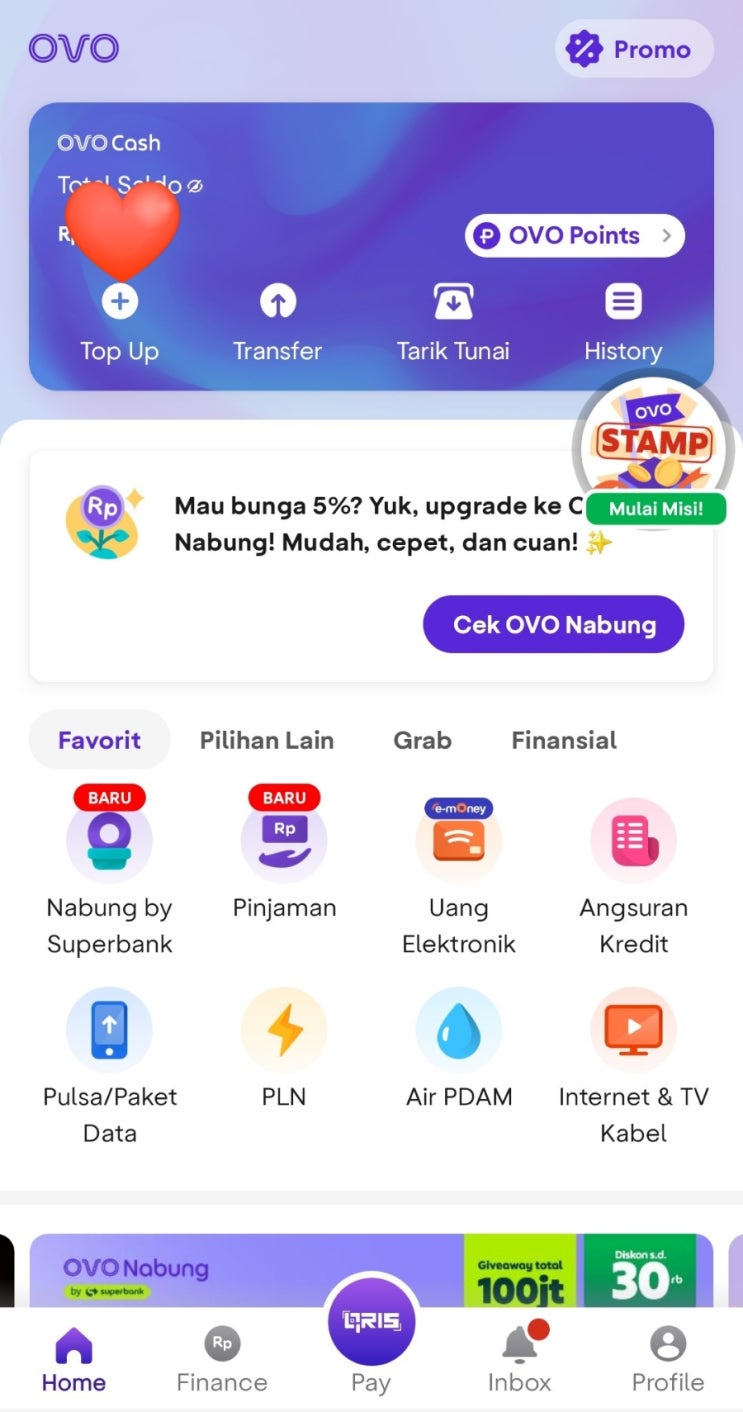Tap Cek OVO Nabung button
The width and height of the screenshot is (743, 1412).
pos(554,625)
